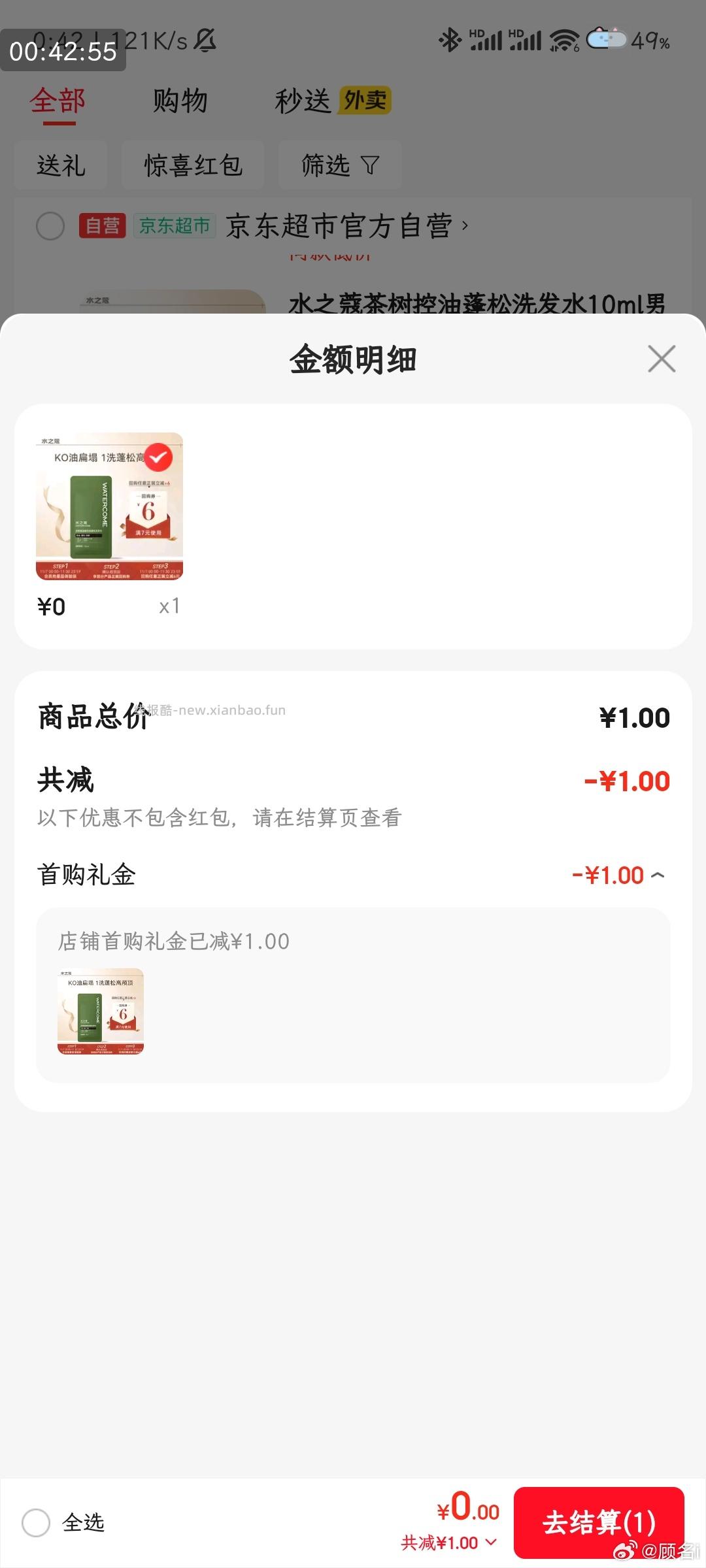
Task: Click the battery indicator icon
Action: coord(608,41)
